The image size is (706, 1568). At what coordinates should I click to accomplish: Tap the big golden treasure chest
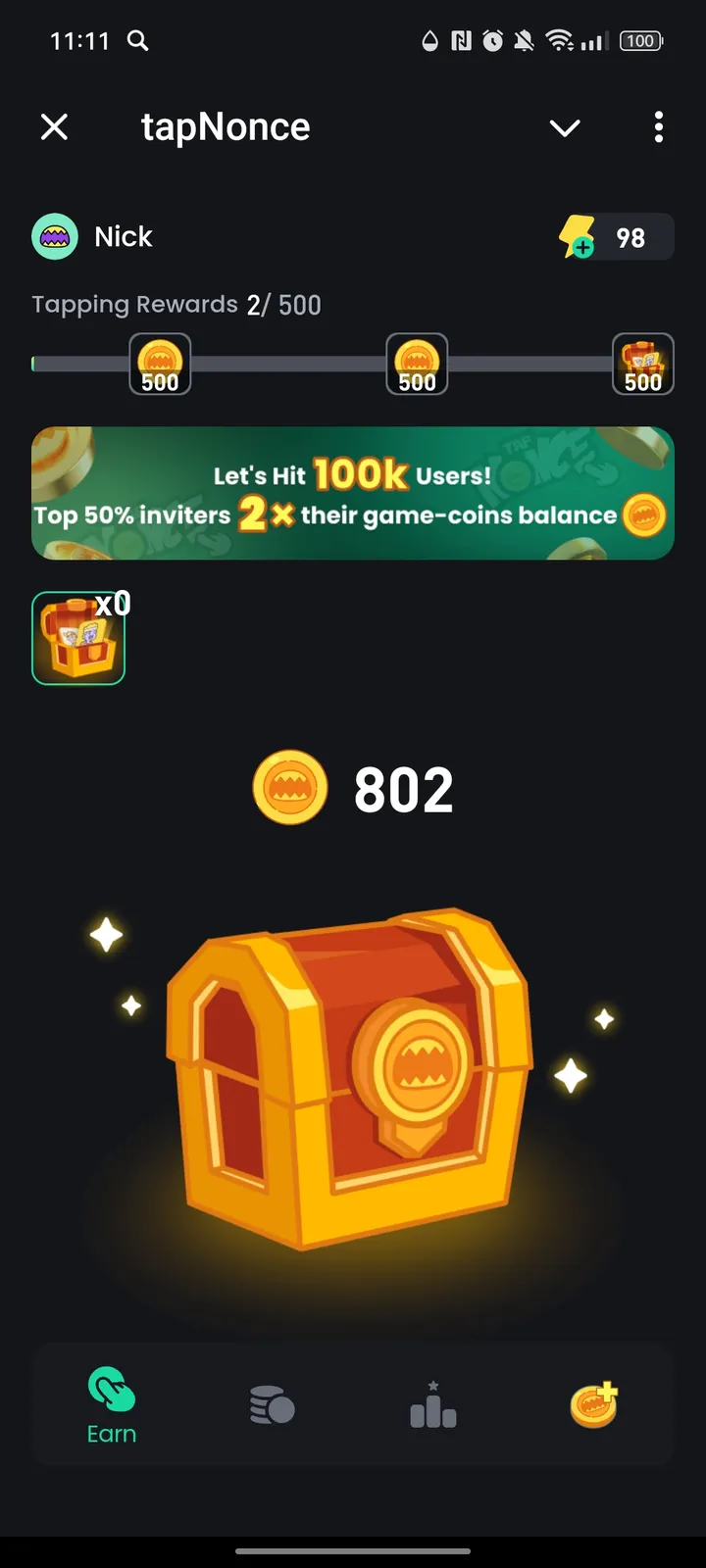click(x=351, y=1078)
